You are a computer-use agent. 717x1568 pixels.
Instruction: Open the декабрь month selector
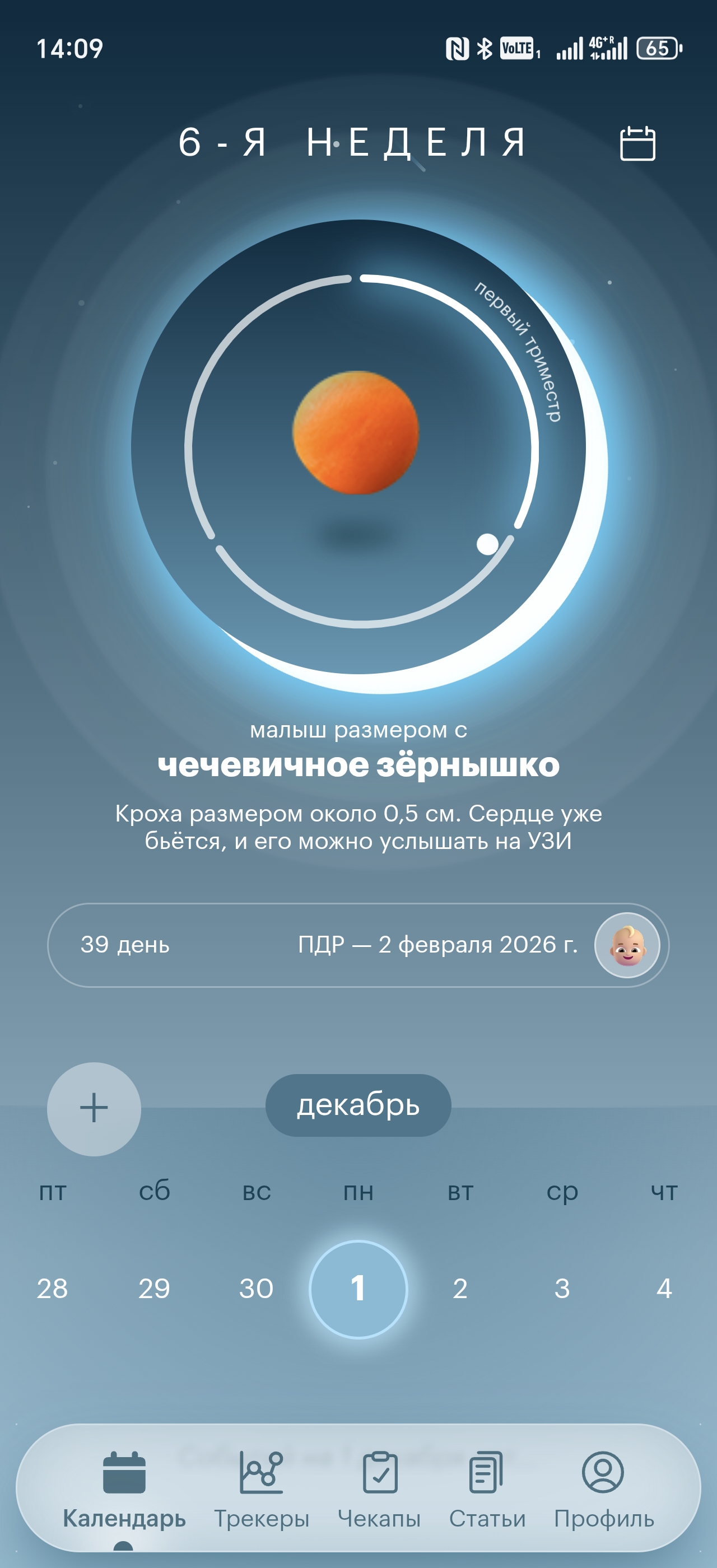(358, 1105)
